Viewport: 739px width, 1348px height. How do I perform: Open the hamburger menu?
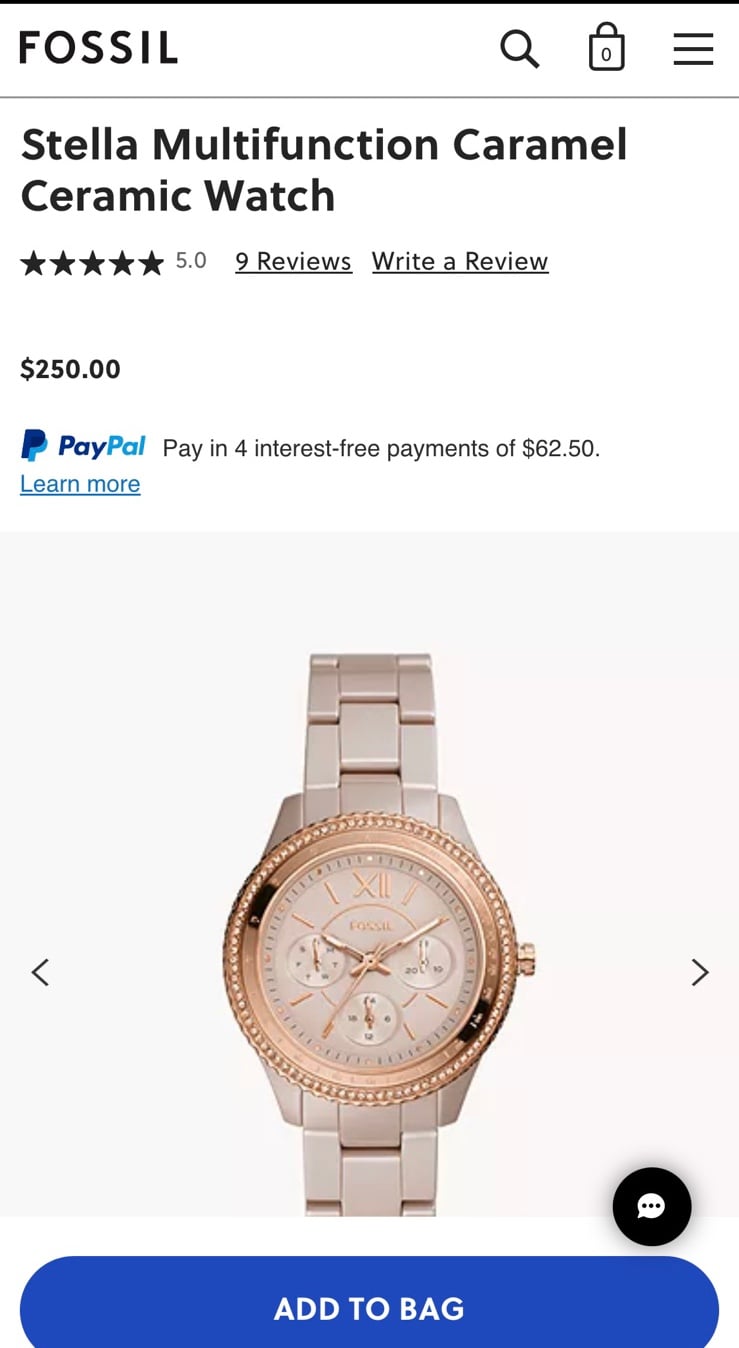click(x=693, y=48)
